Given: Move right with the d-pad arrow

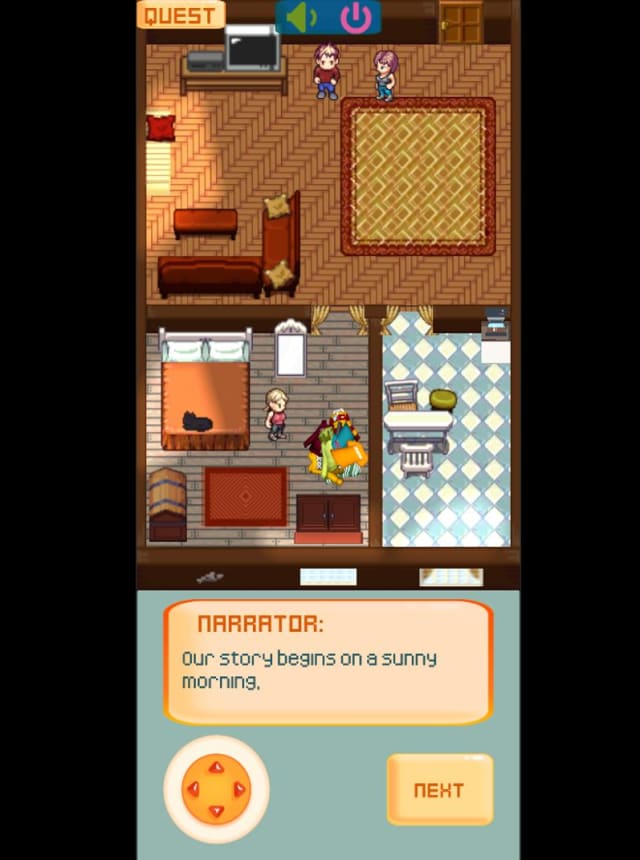Looking at the screenshot, I should coord(239,790).
